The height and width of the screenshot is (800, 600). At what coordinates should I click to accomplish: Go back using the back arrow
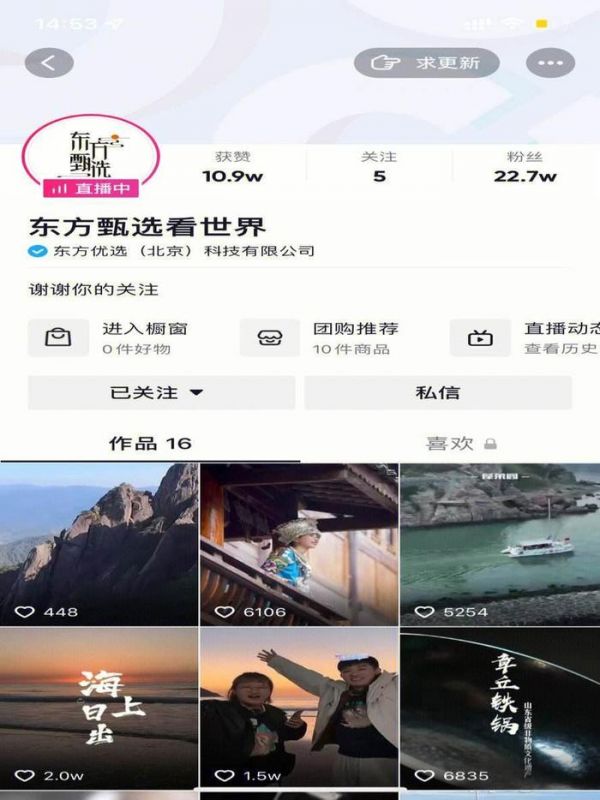[48, 63]
